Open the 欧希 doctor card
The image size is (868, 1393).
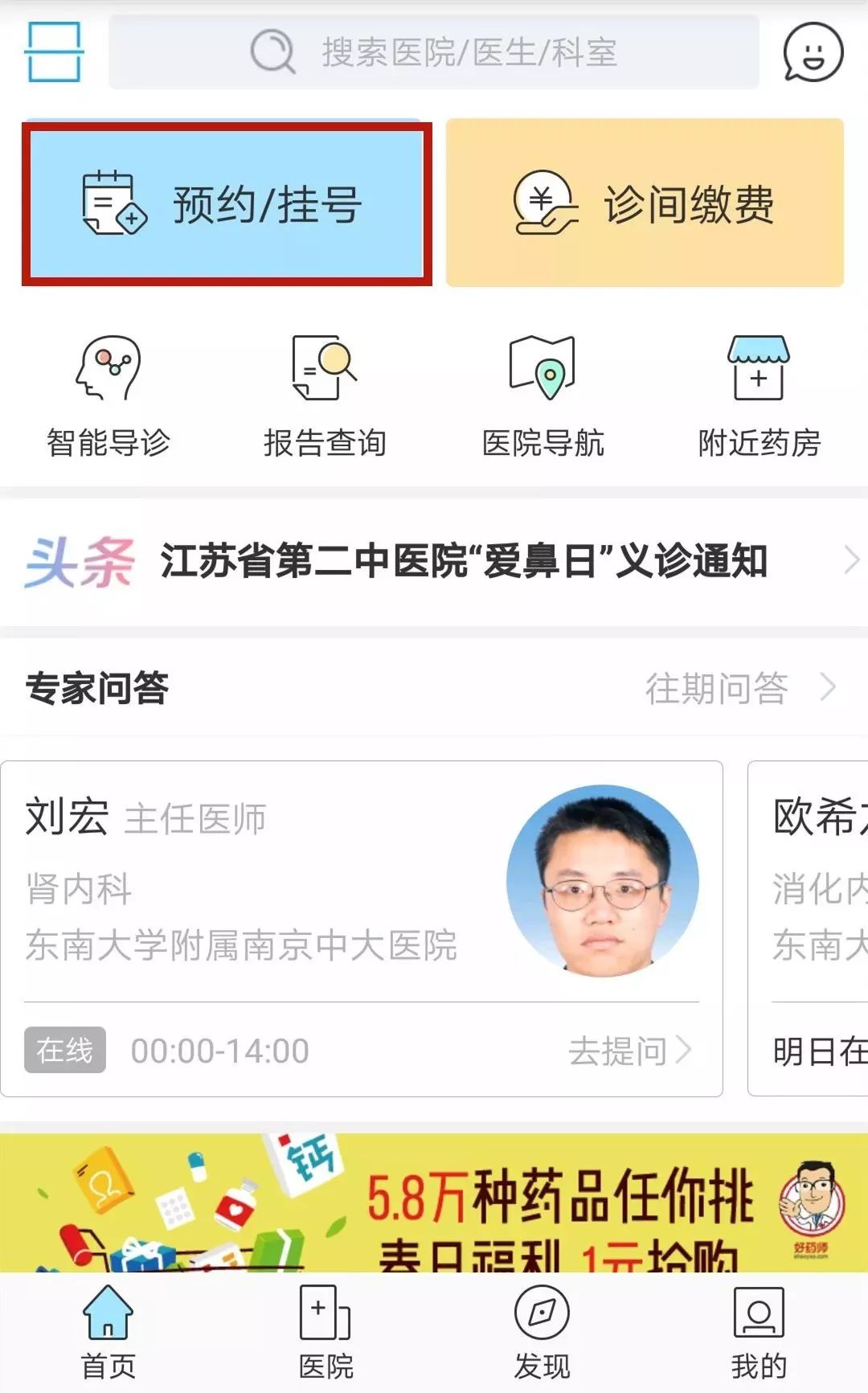(809, 928)
